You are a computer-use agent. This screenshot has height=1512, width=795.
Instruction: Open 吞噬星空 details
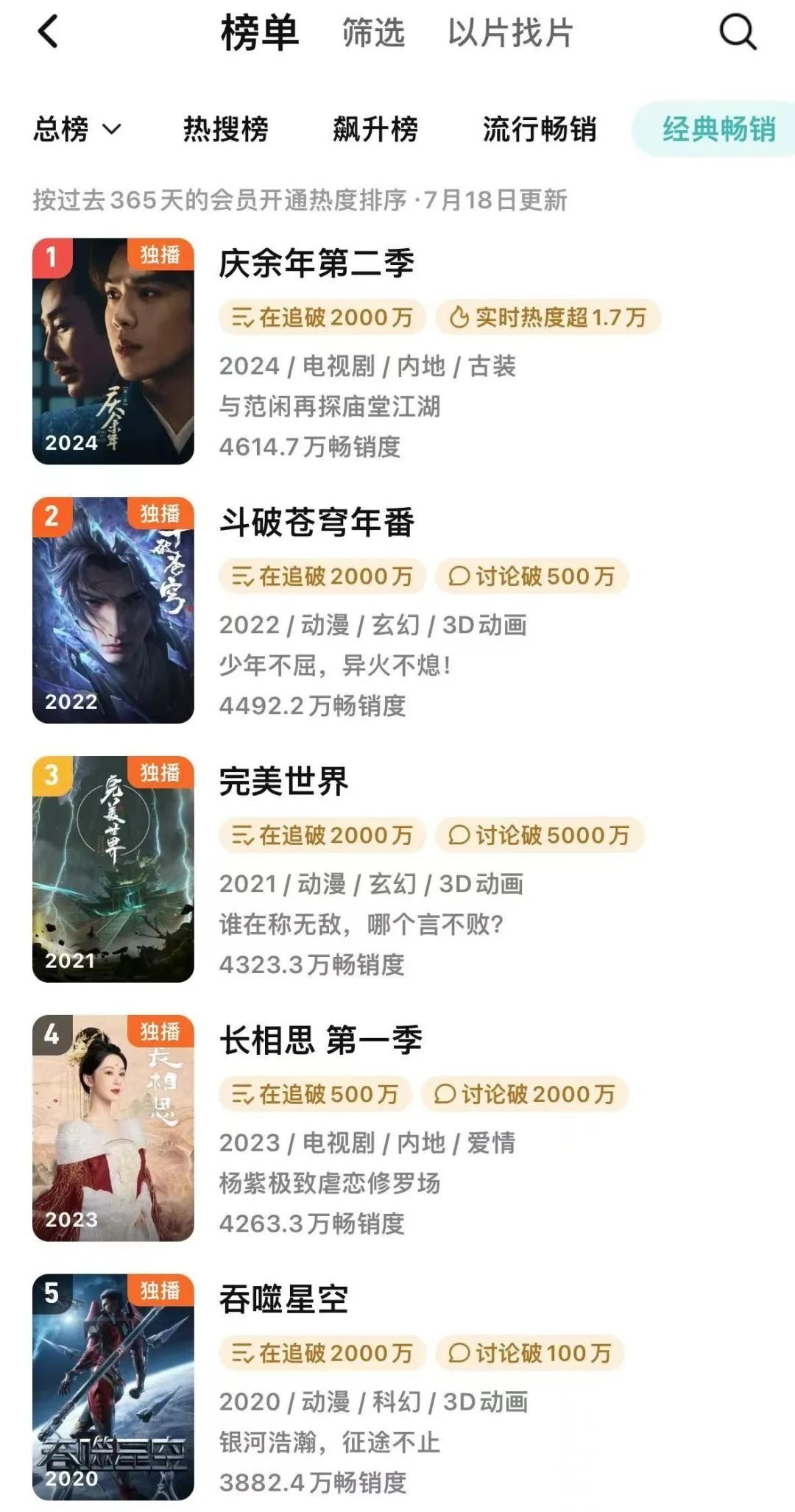pyautogui.click(x=283, y=1300)
